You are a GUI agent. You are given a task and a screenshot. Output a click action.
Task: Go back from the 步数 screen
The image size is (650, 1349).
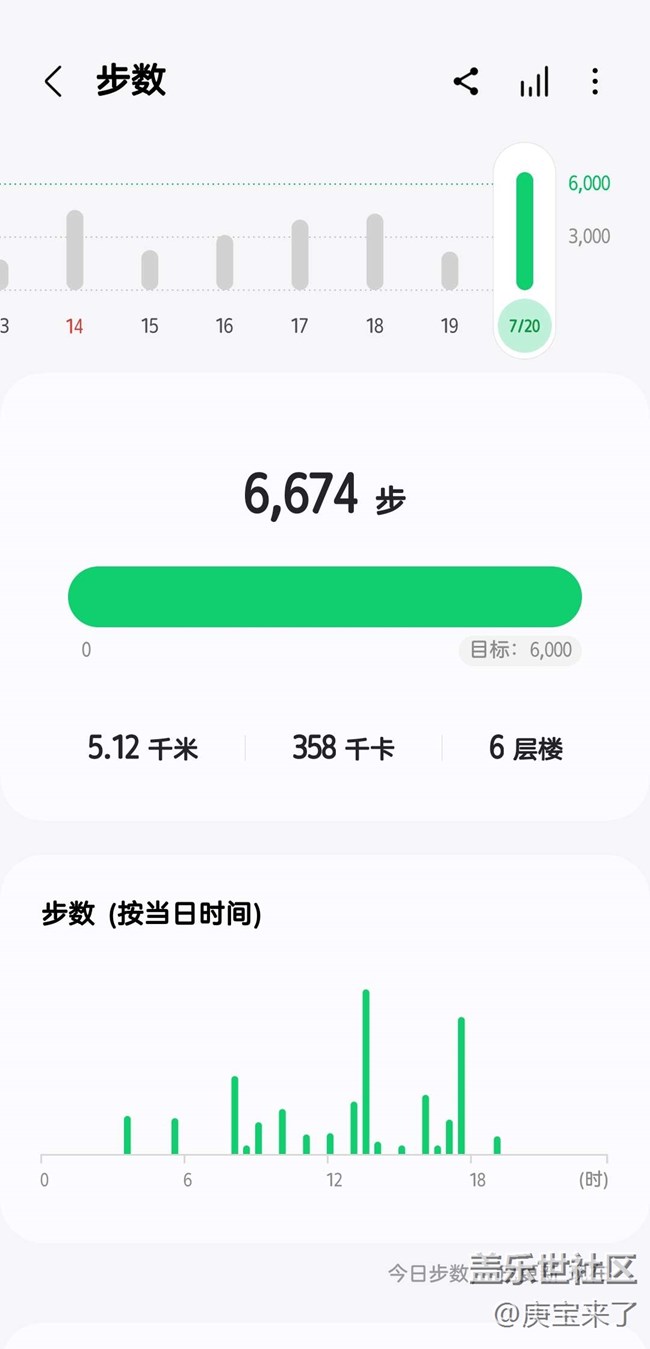(x=54, y=82)
